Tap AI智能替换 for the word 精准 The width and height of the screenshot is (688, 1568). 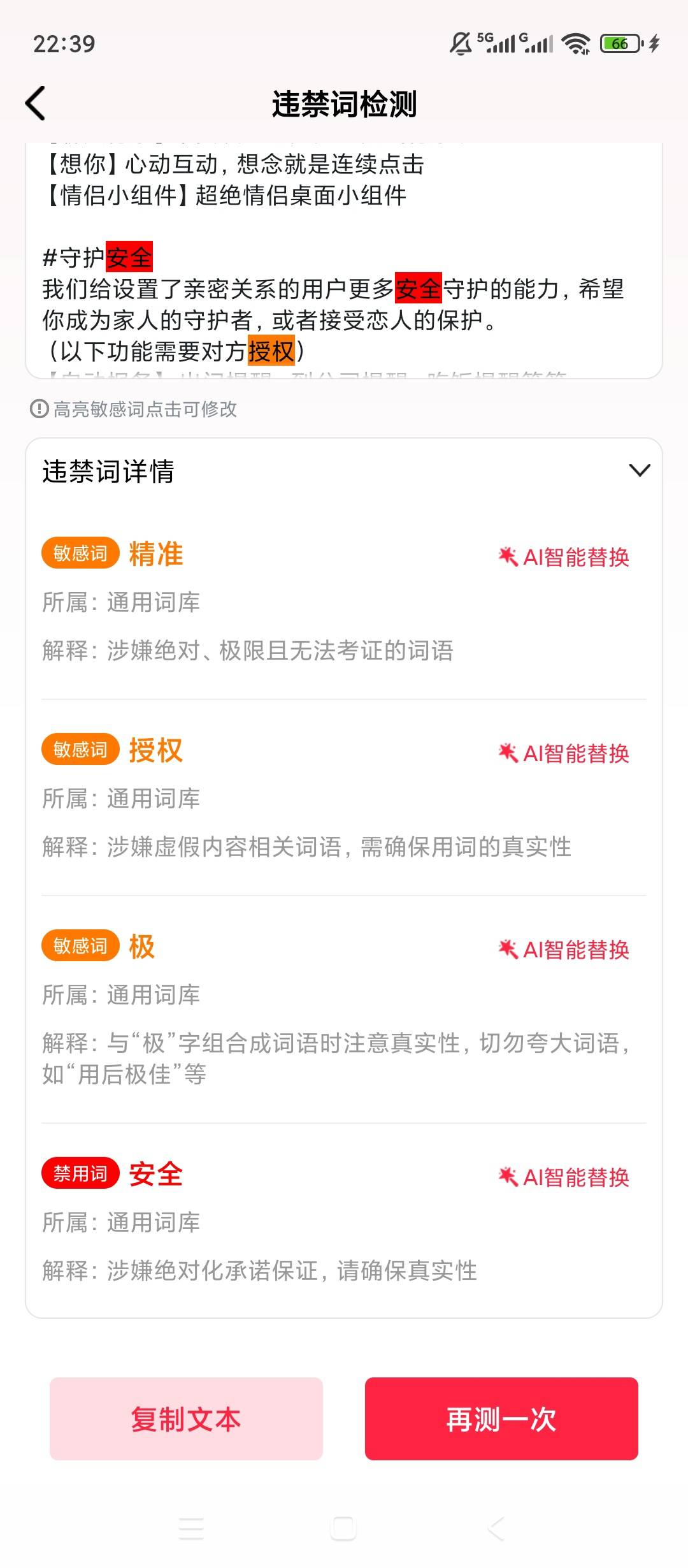tap(564, 557)
